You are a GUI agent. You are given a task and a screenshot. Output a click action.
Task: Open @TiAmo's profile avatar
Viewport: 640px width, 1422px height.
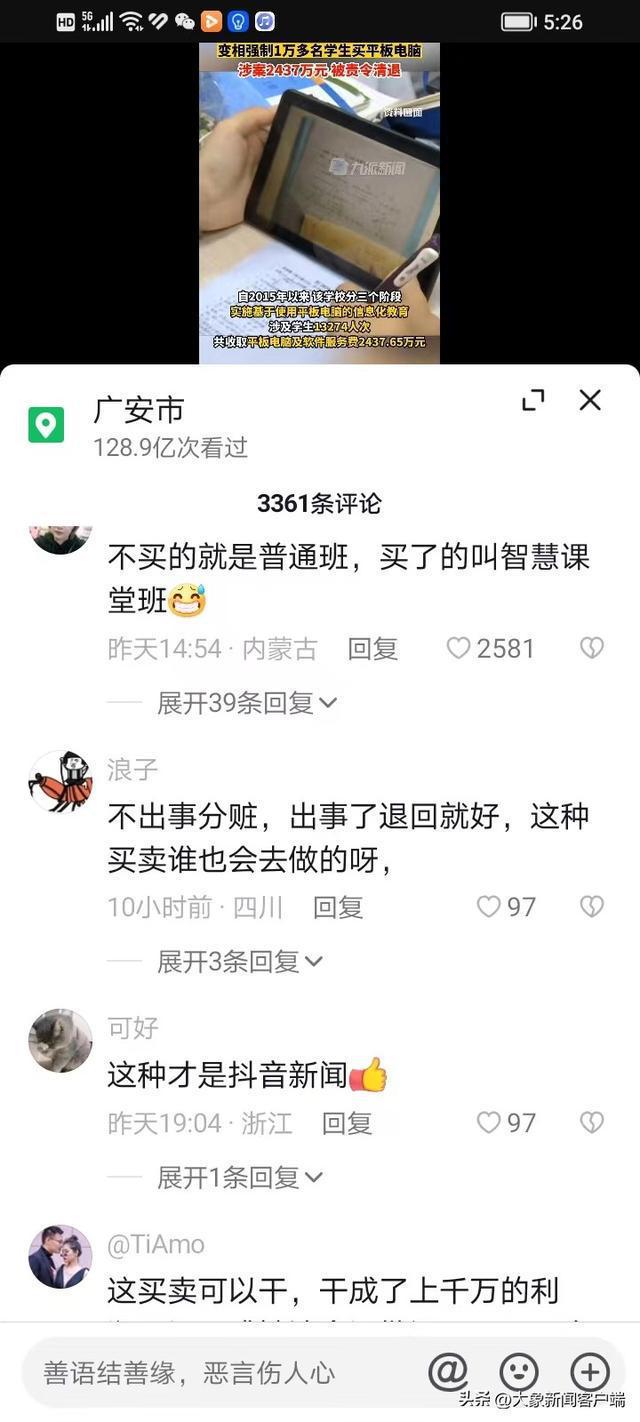(60, 1257)
